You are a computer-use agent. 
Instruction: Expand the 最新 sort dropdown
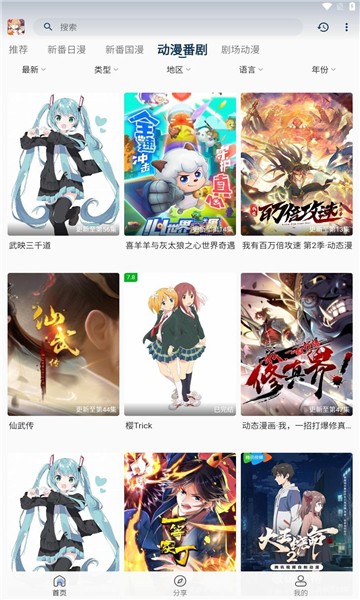pyautogui.click(x=34, y=70)
